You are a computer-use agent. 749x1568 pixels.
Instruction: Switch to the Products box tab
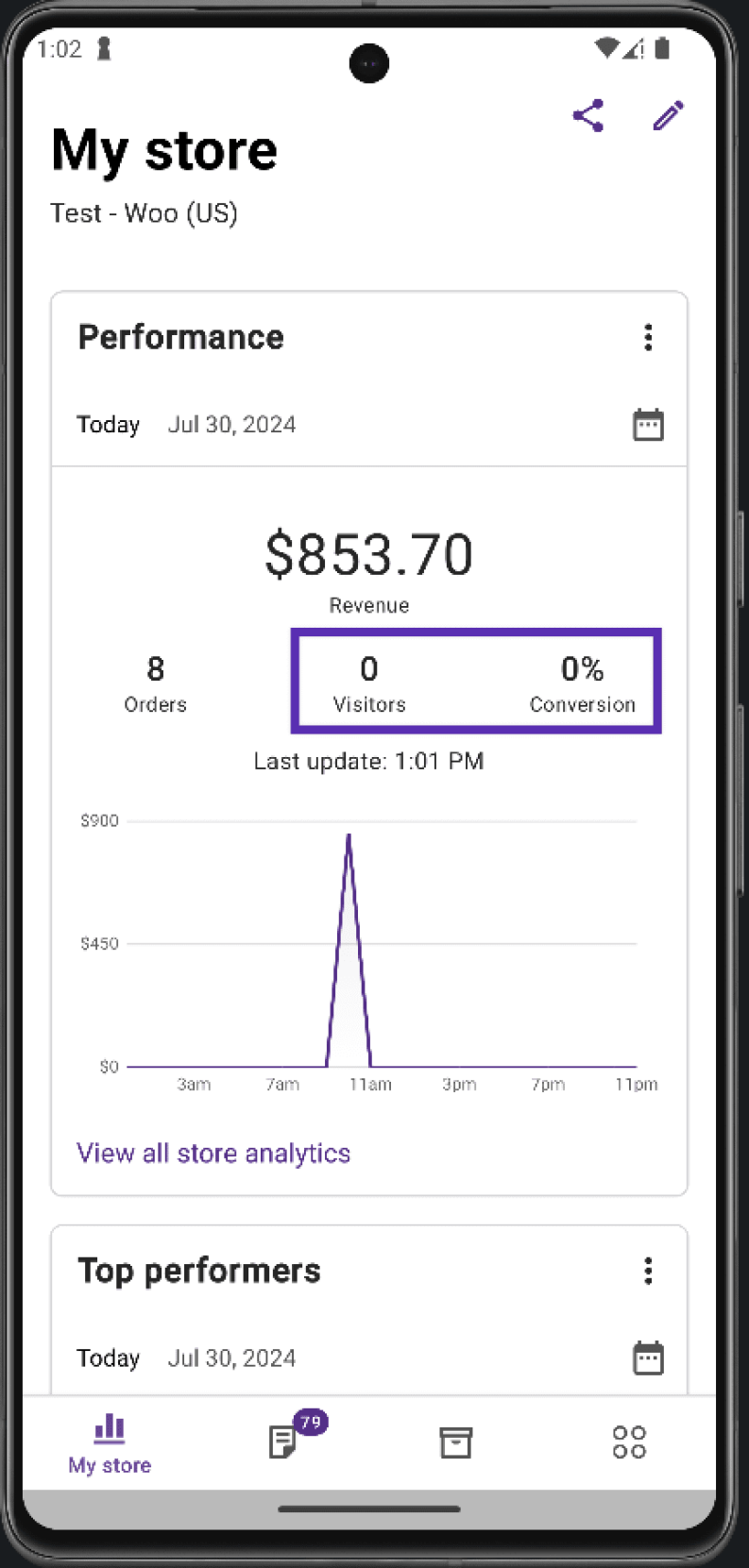455,1442
